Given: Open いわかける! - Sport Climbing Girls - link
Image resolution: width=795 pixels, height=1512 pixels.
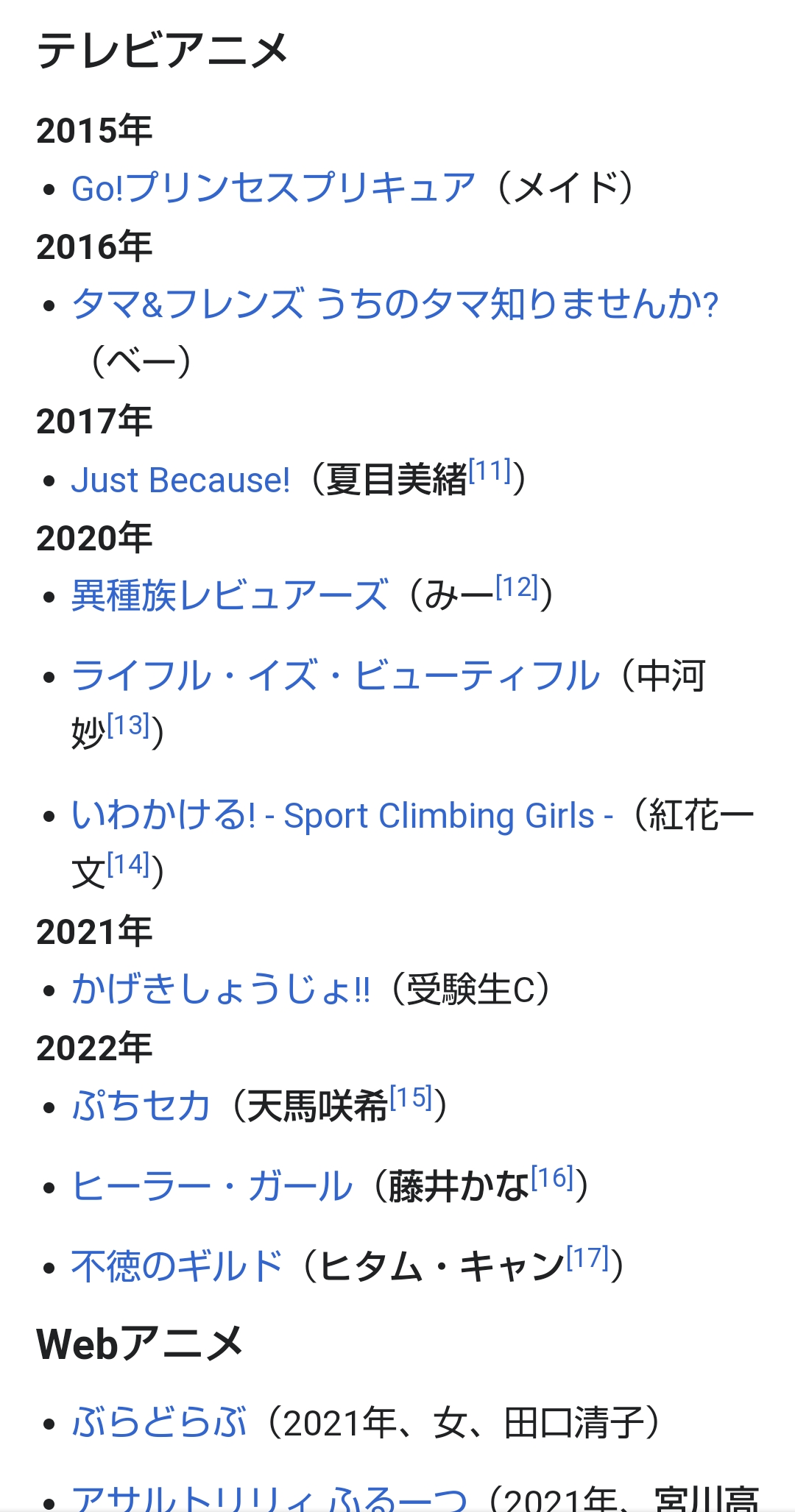Looking at the screenshot, I should pyautogui.click(x=342, y=815).
